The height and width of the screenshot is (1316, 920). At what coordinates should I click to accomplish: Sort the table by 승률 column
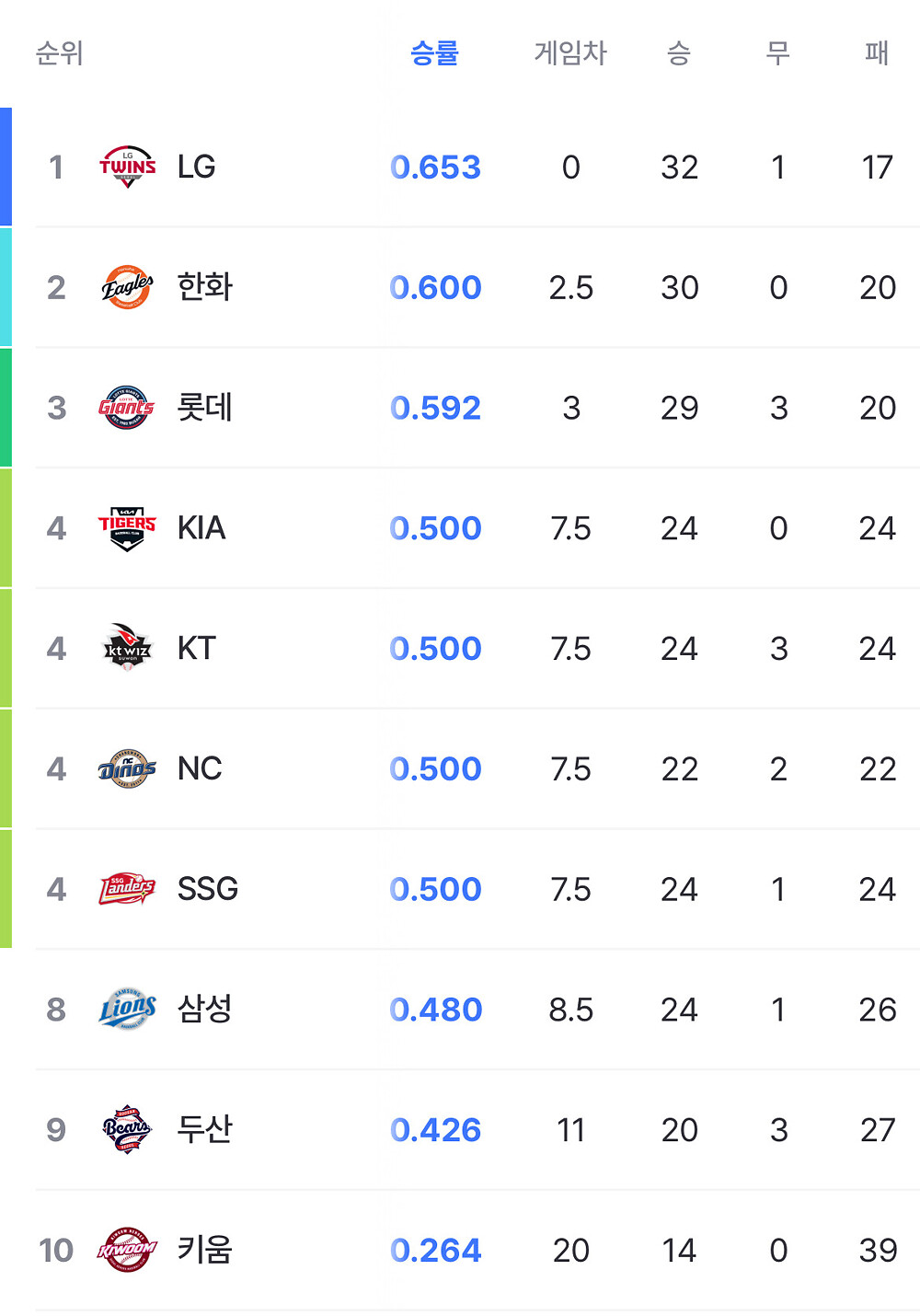pyautogui.click(x=435, y=52)
